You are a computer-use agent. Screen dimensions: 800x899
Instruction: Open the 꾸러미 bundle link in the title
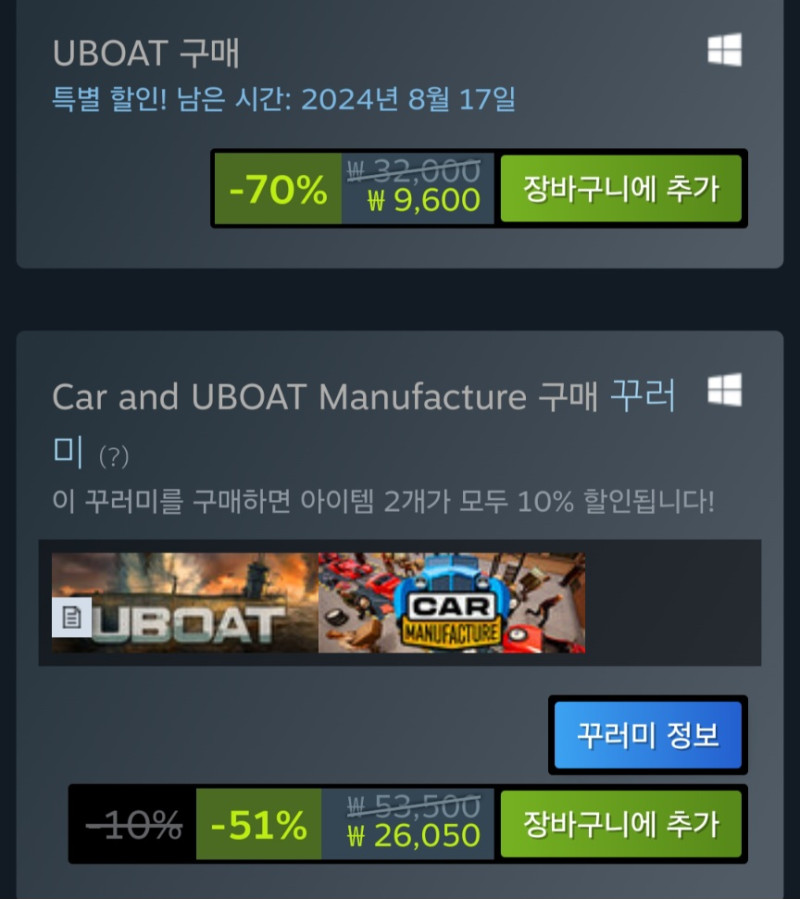pos(642,398)
